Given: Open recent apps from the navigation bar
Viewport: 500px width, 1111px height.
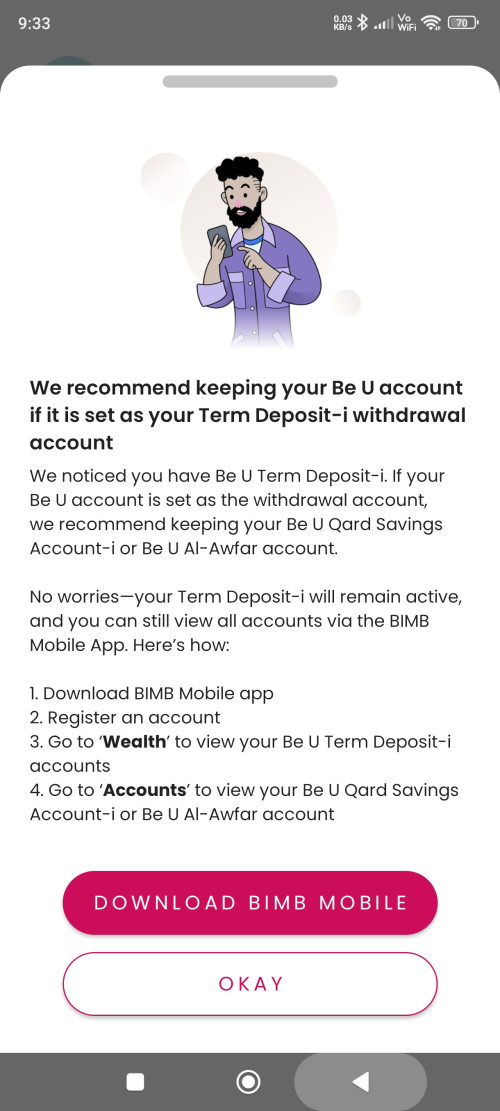Looking at the screenshot, I should [x=135, y=1082].
